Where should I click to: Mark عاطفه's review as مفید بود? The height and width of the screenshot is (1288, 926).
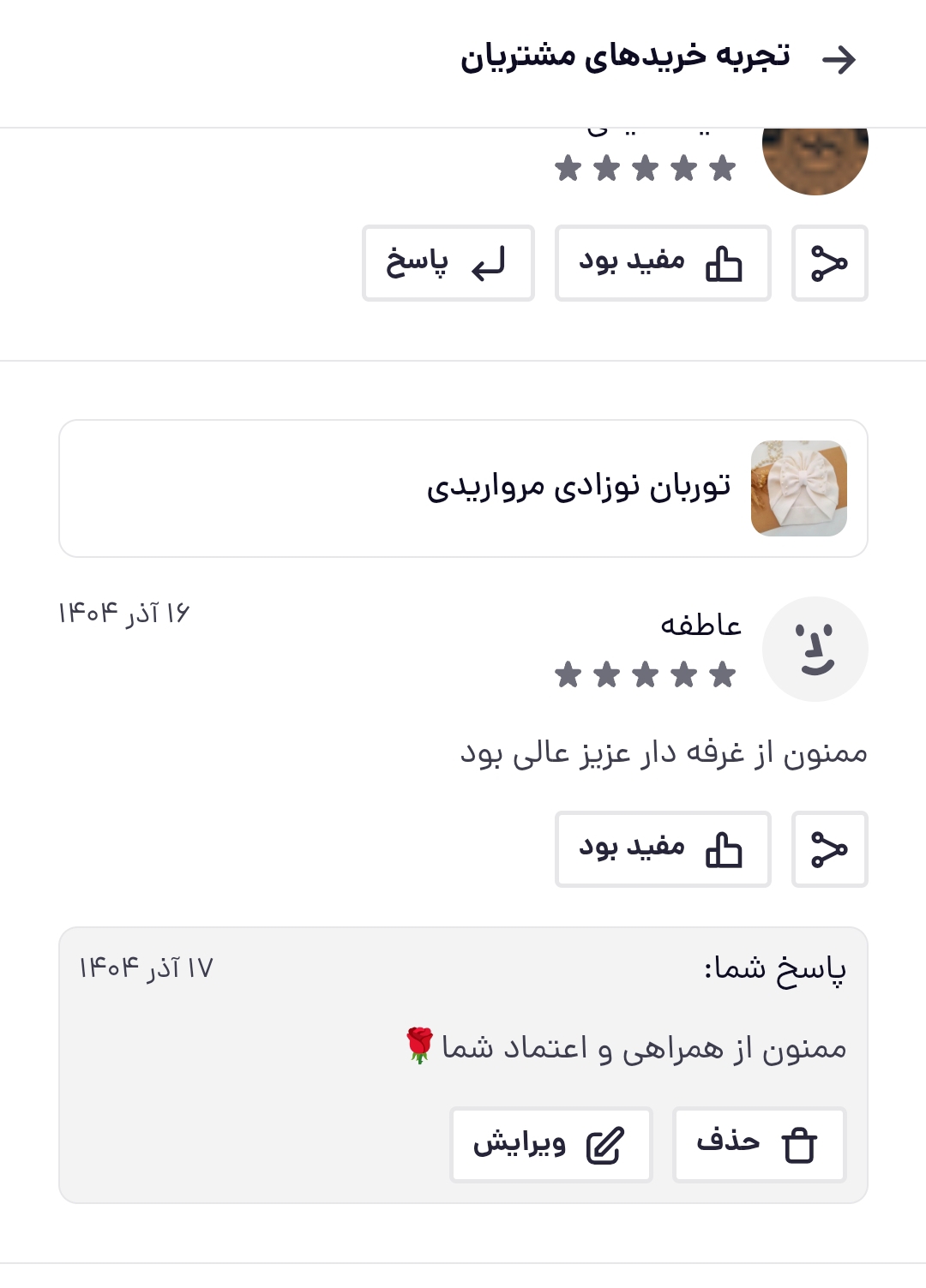[x=662, y=849]
